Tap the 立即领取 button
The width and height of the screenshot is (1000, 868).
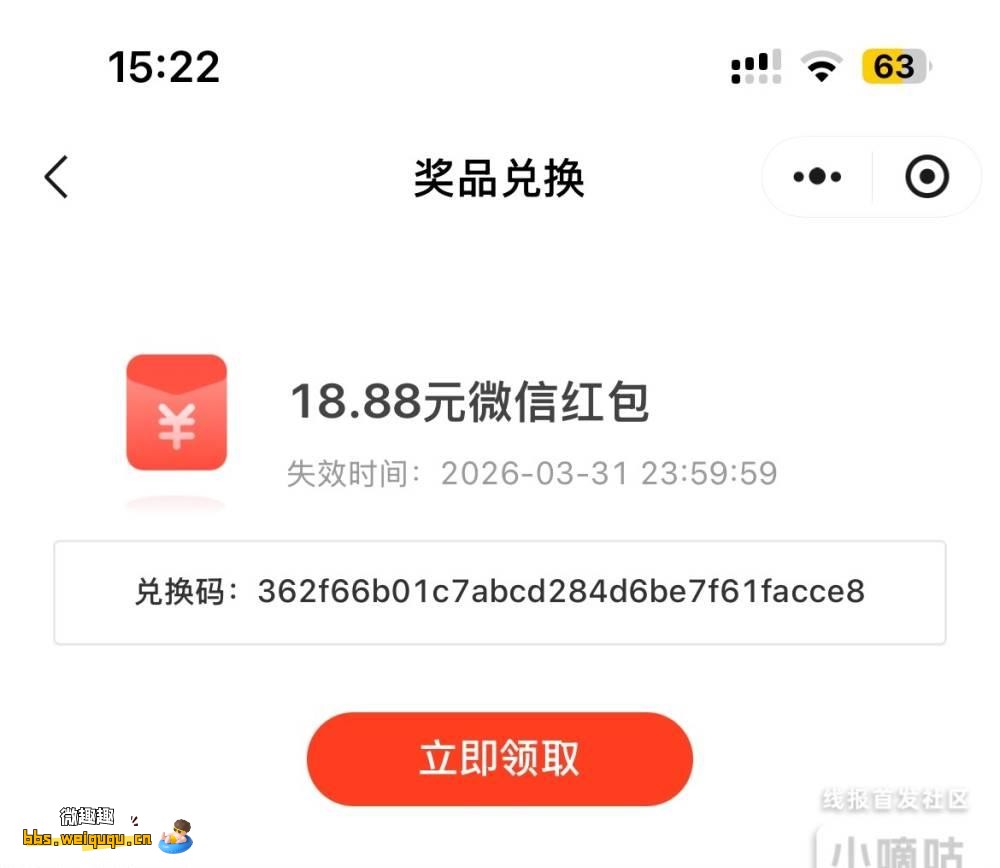coord(499,758)
